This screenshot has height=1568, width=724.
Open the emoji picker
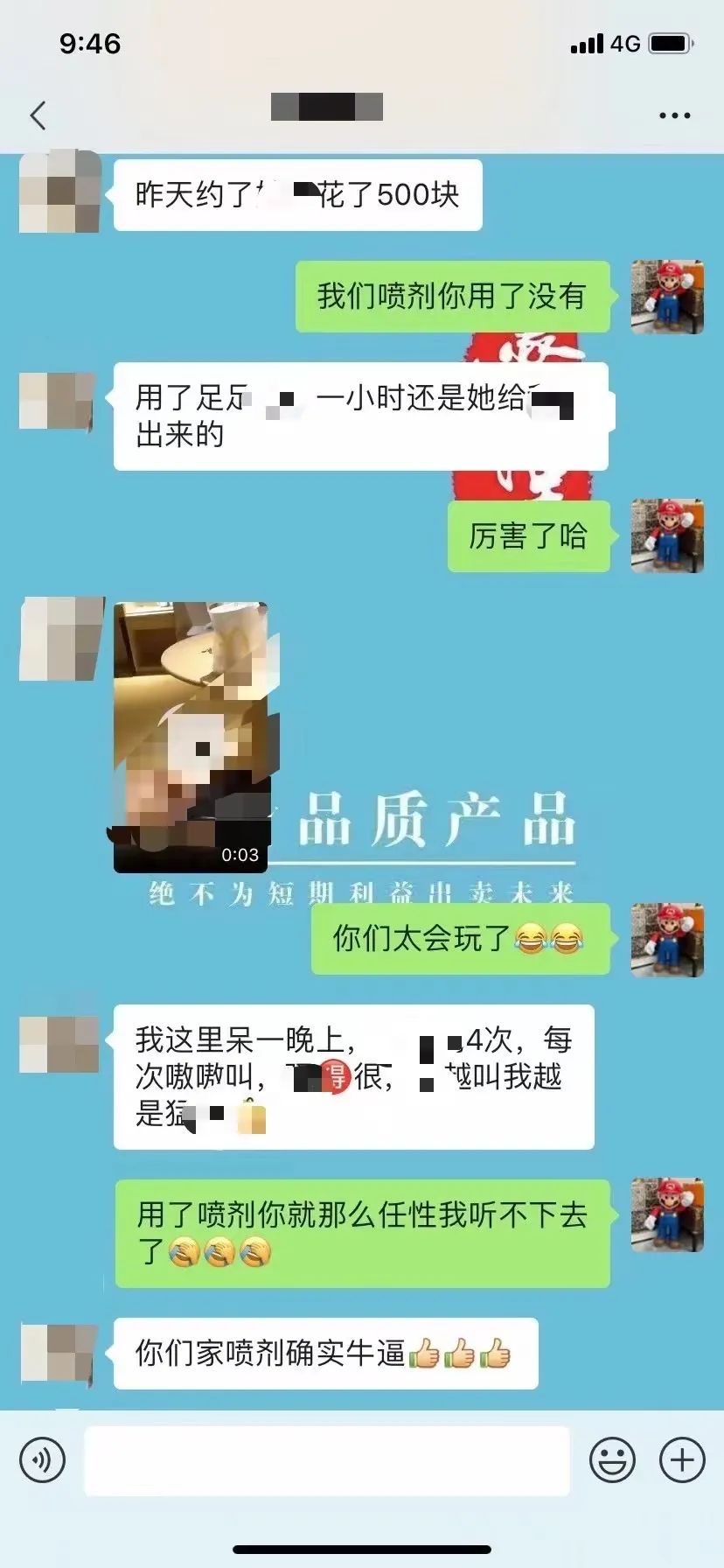click(612, 1459)
